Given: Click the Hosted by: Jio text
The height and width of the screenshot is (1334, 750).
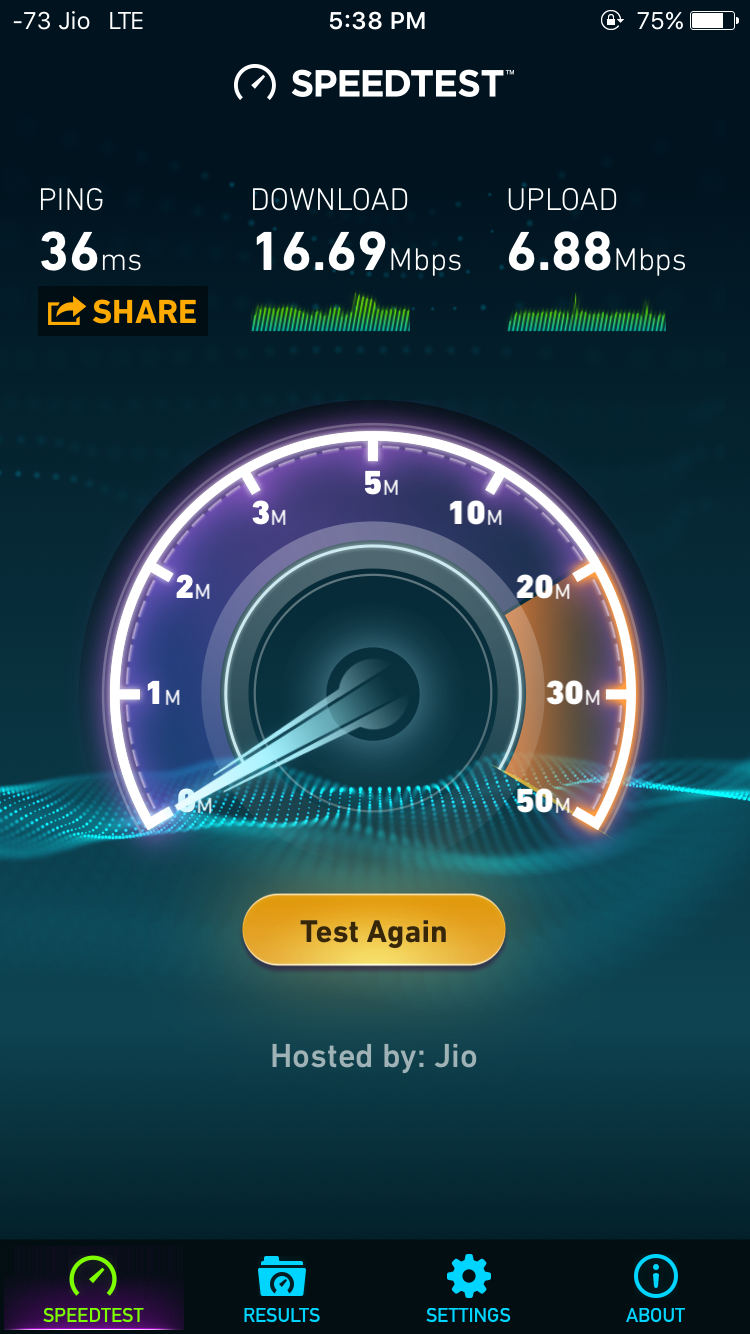Looking at the screenshot, I should (373, 1056).
